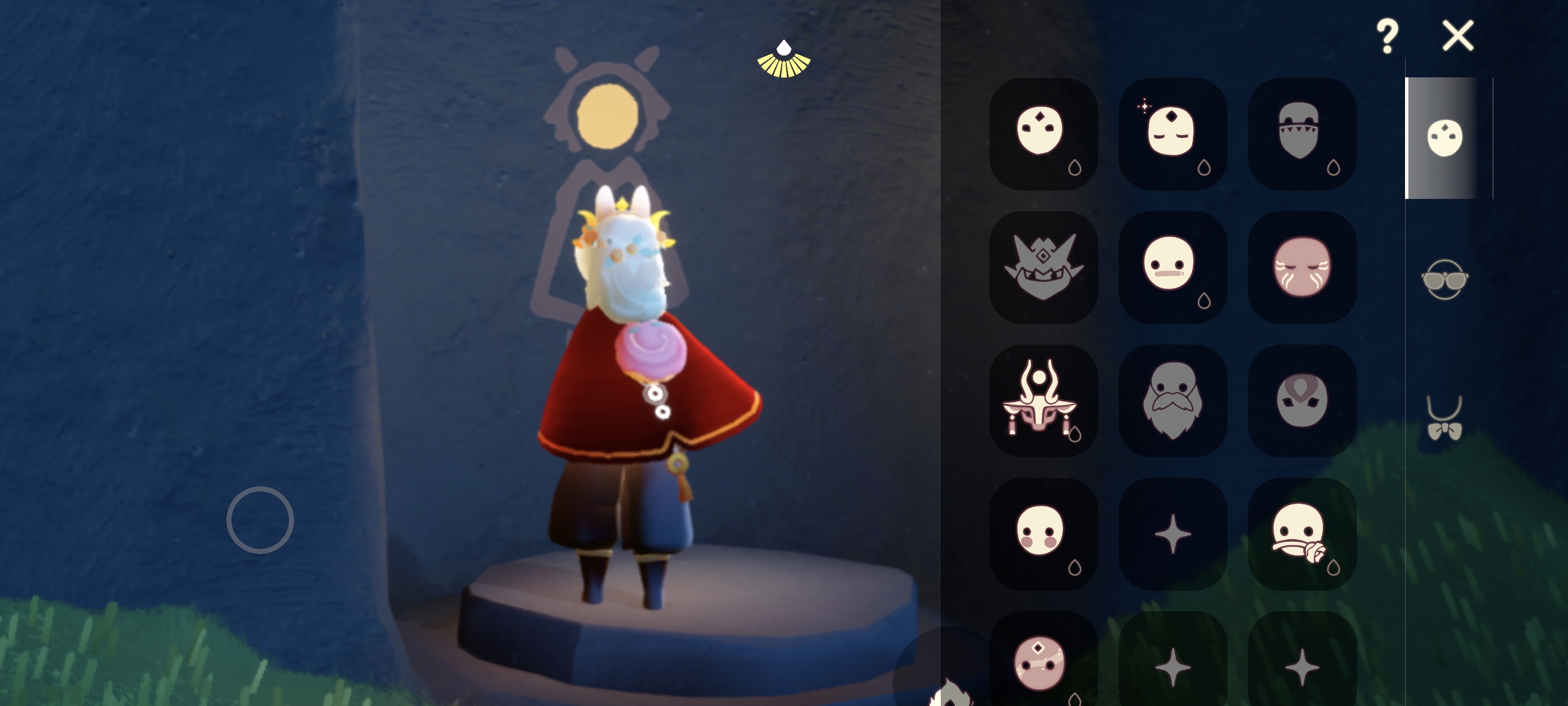Image resolution: width=1568 pixels, height=706 pixels.
Task: Select the blushing cheeks mask
Action: (x=1043, y=533)
